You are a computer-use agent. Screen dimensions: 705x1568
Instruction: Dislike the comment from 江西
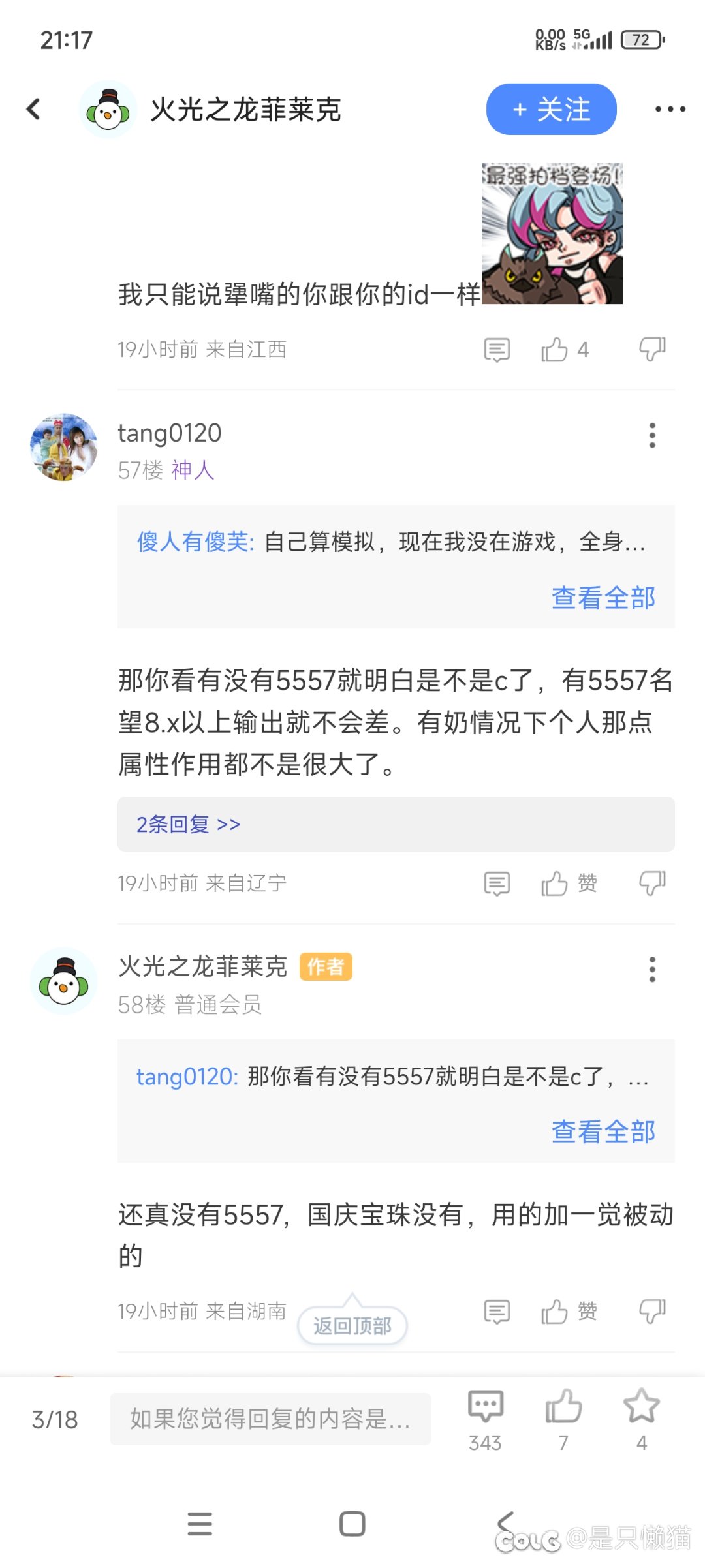[651, 350]
